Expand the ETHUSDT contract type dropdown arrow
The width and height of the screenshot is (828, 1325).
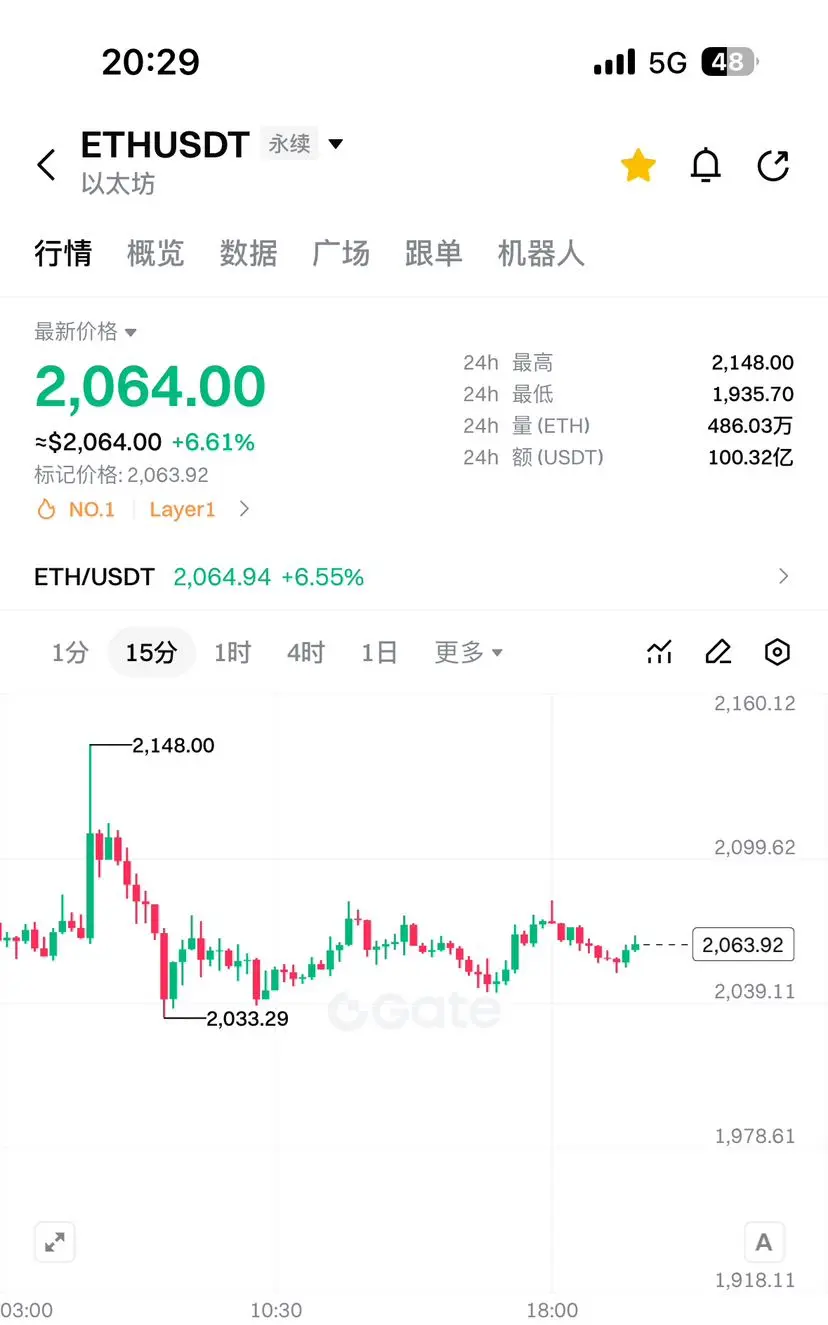tap(335, 143)
